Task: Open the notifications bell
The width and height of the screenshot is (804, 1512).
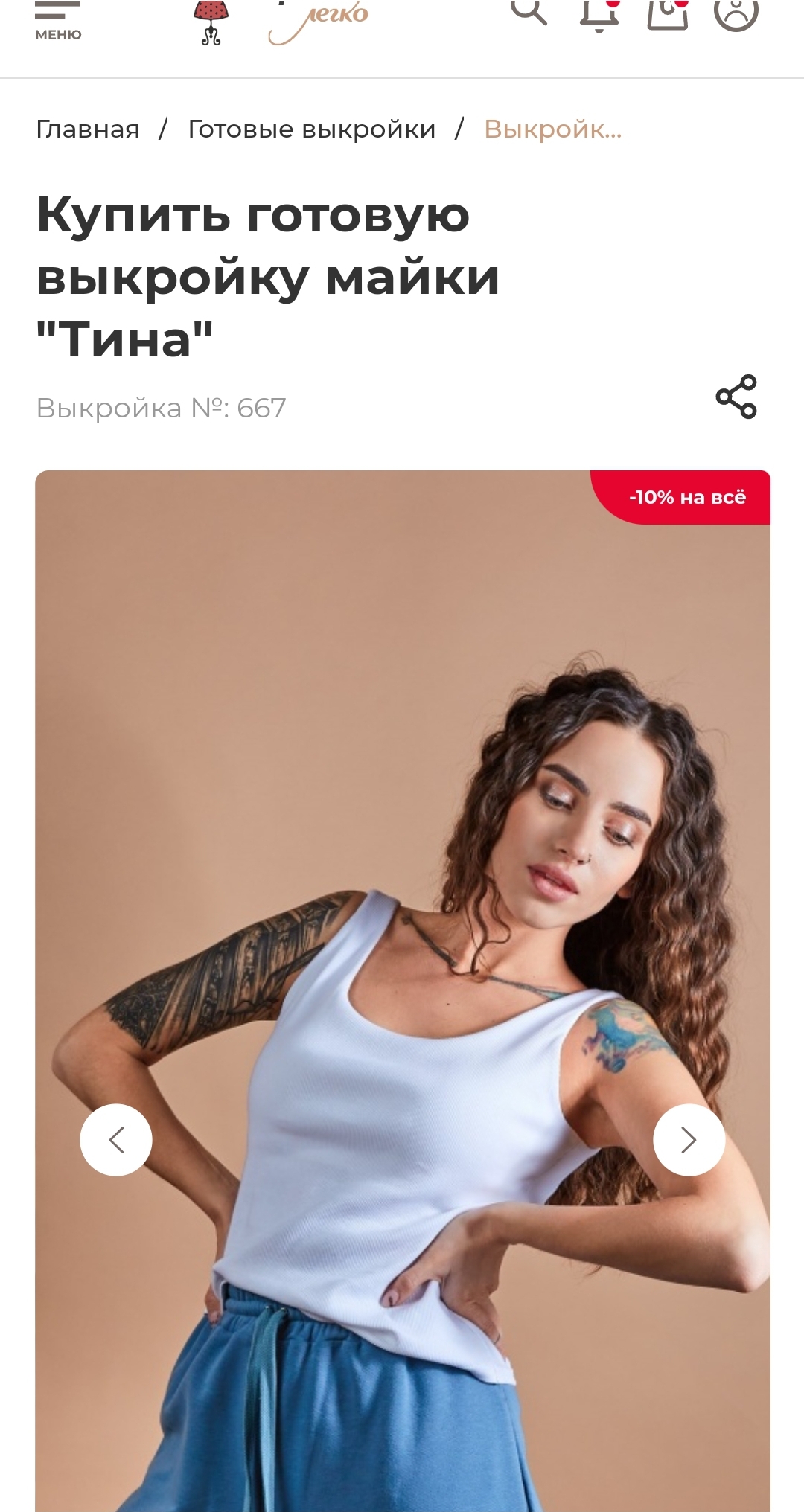Action: [599, 13]
